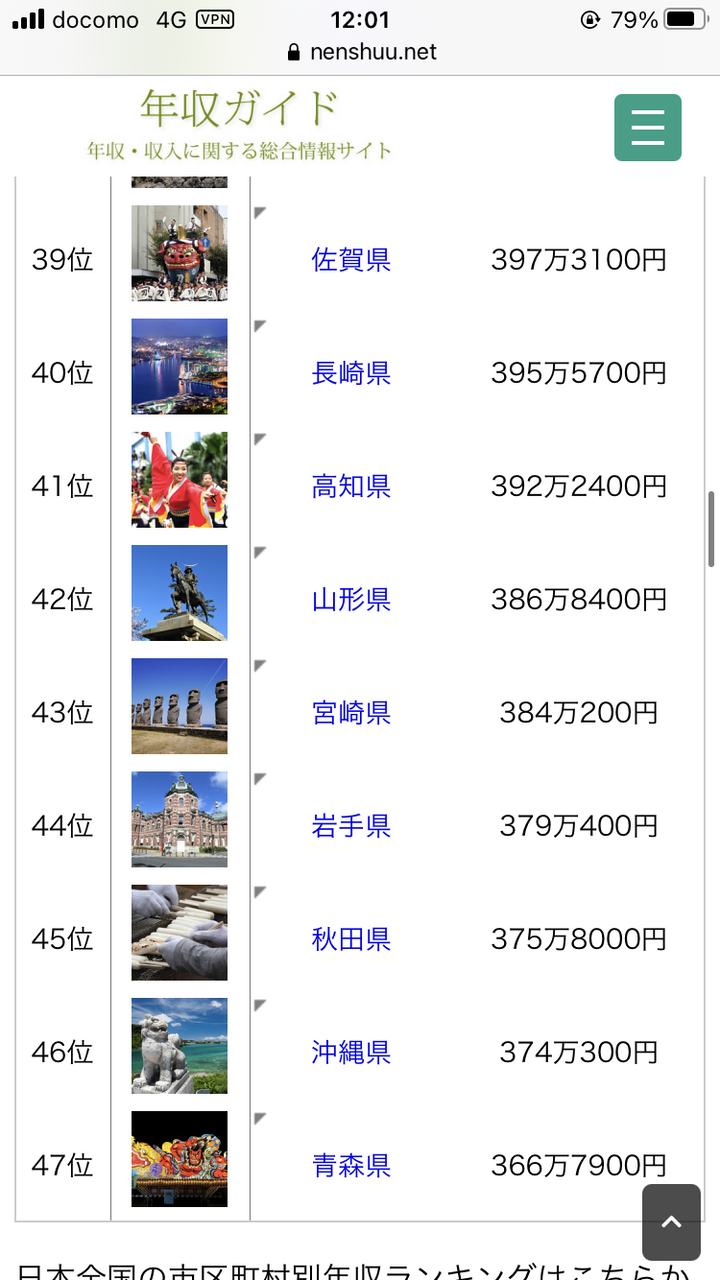Tap the 青森県 link
This screenshot has width=720, height=1280.
click(351, 1165)
